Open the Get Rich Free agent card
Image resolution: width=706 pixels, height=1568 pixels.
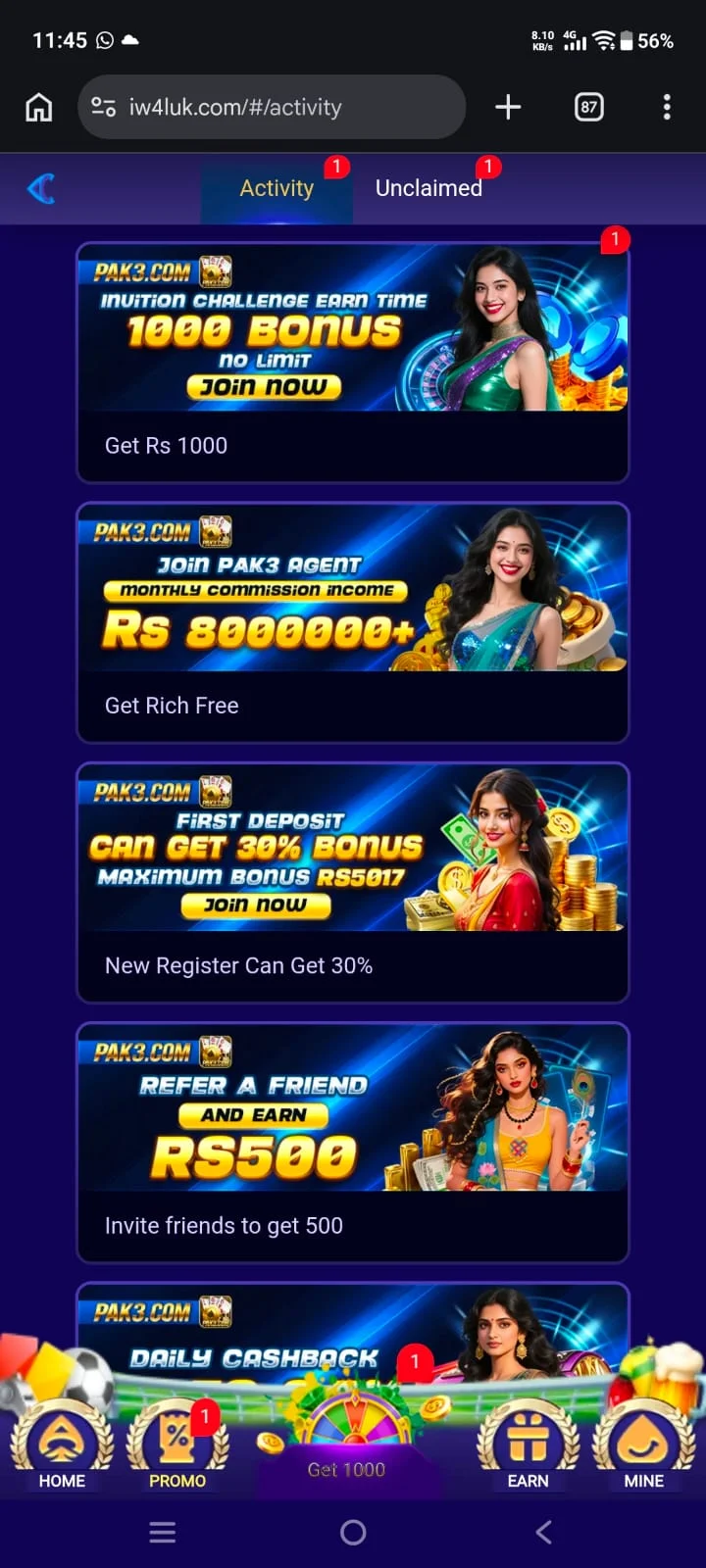click(353, 622)
